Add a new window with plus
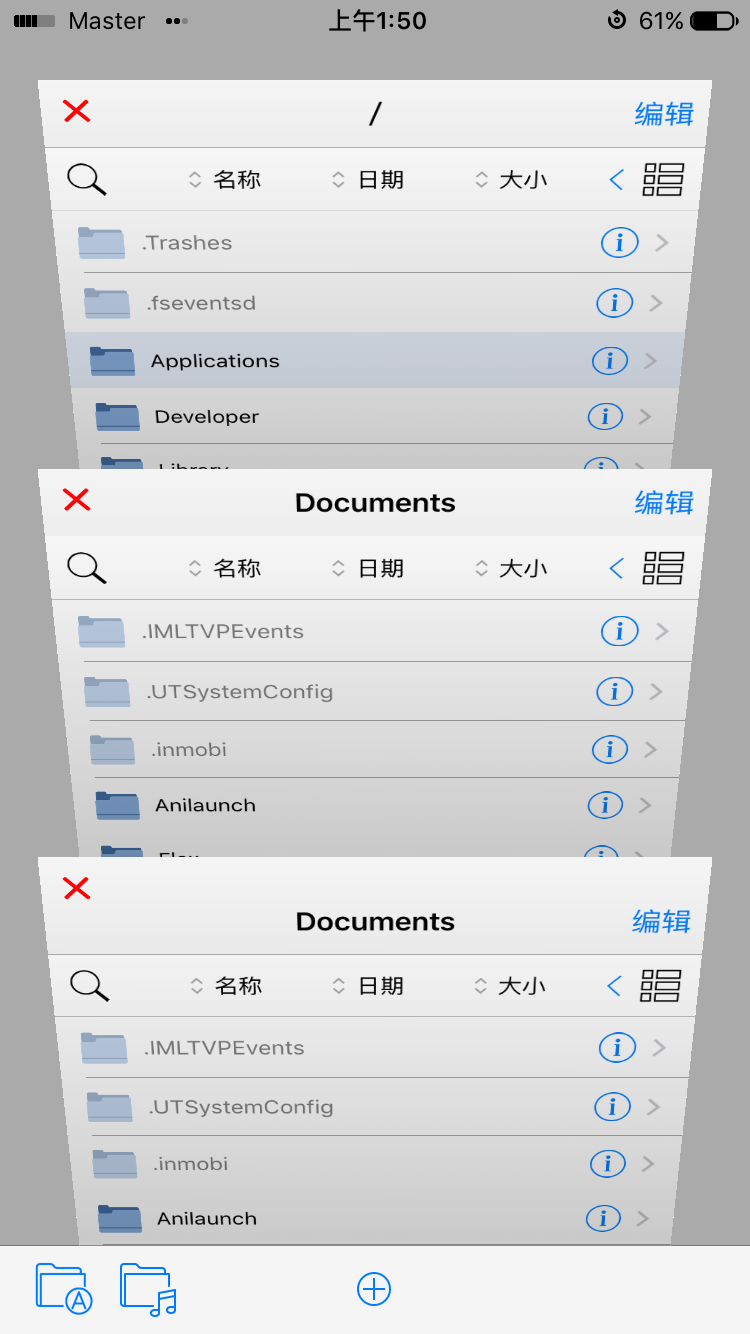750x1334 pixels. tap(374, 1289)
